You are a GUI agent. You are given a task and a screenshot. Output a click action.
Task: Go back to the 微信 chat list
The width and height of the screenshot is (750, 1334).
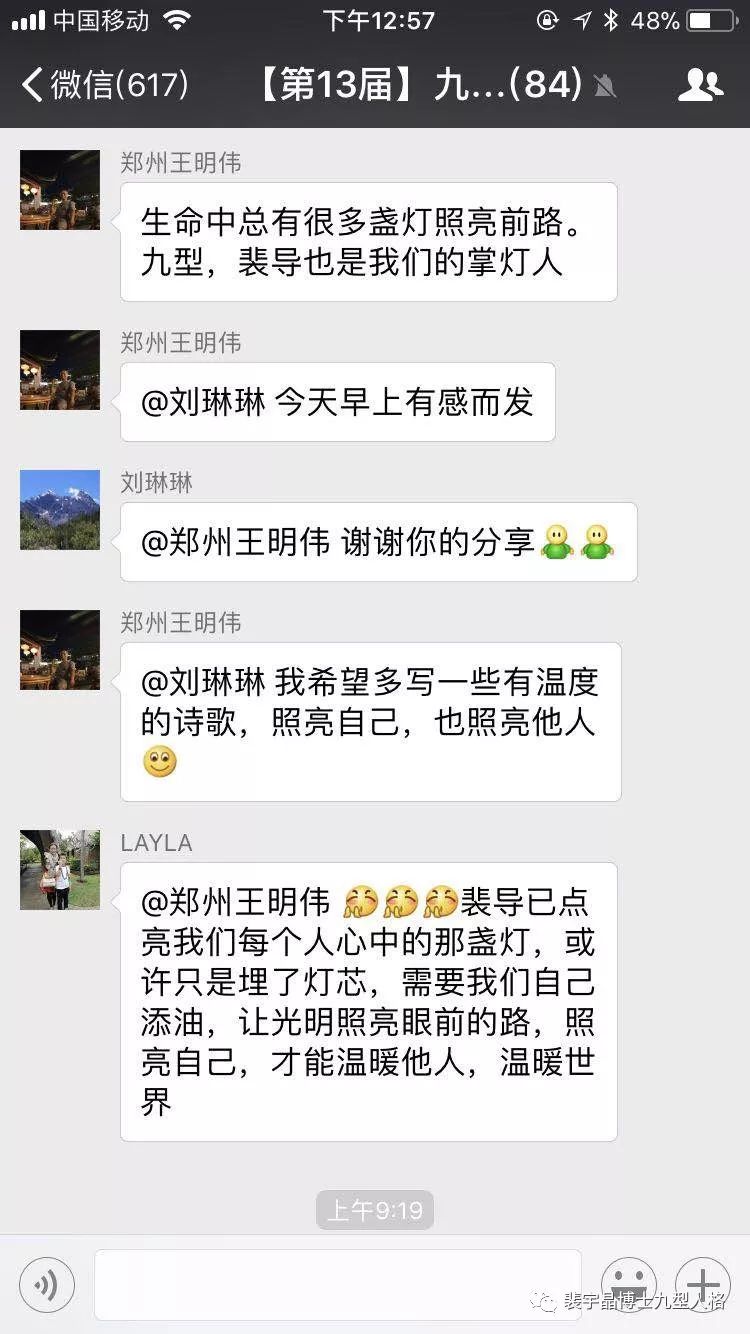[x=103, y=85]
